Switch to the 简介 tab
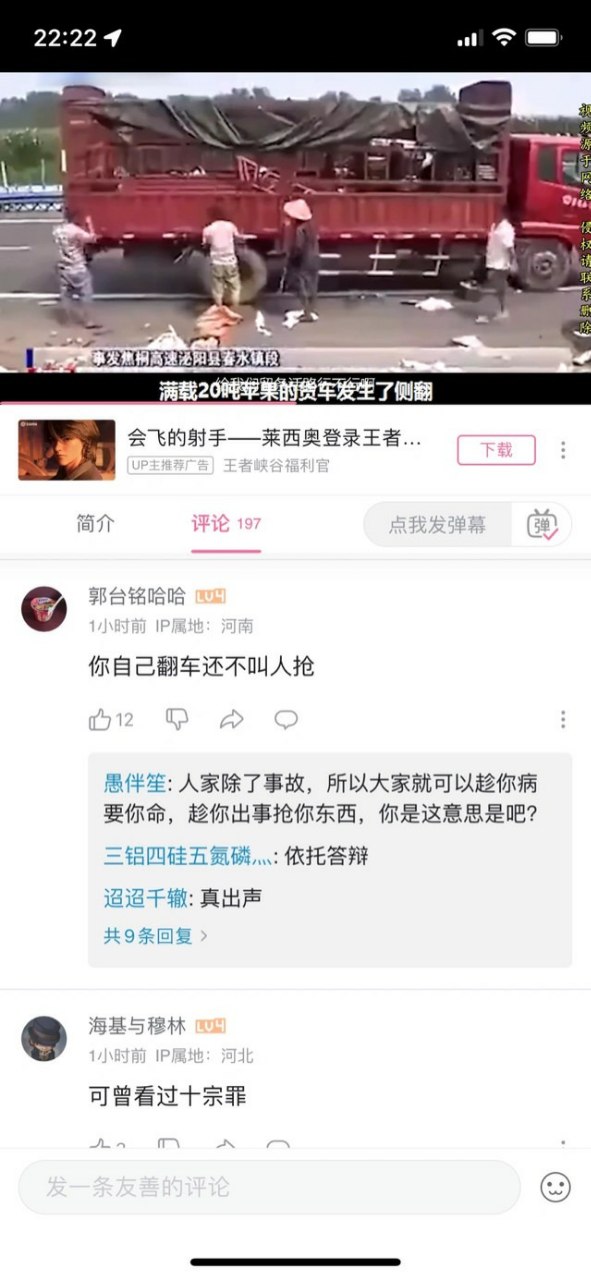 pos(96,524)
